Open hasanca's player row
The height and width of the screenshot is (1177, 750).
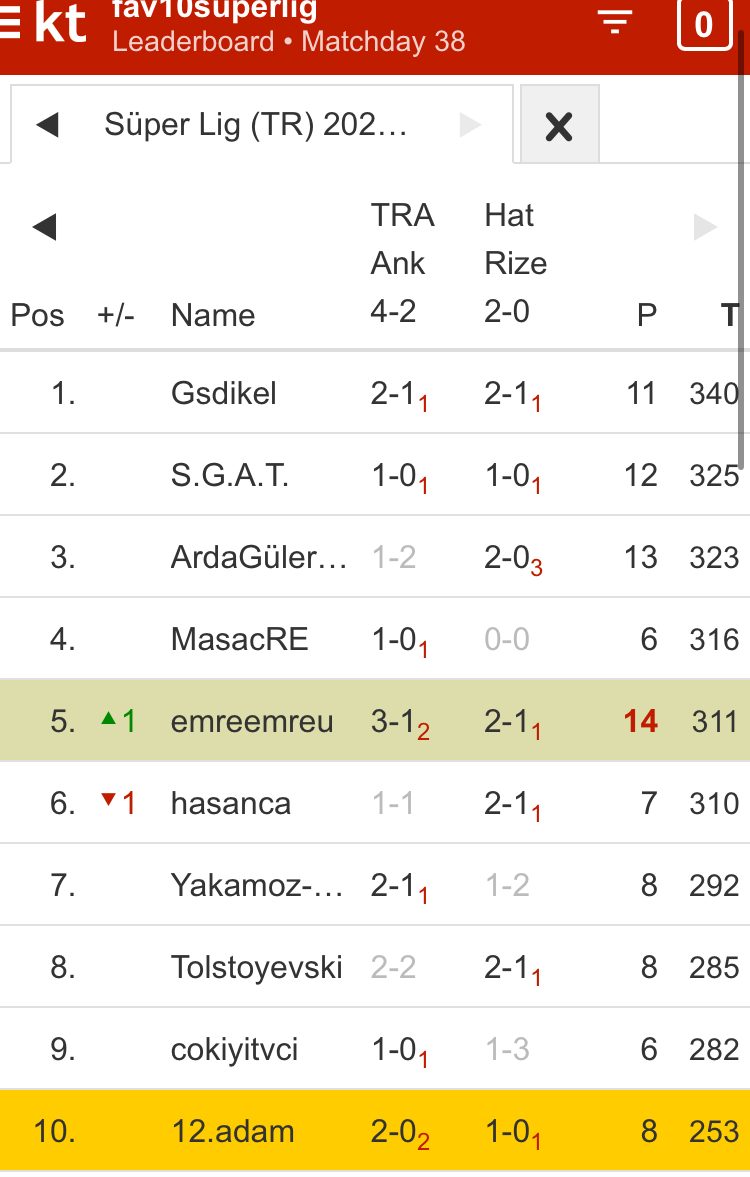(231, 803)
